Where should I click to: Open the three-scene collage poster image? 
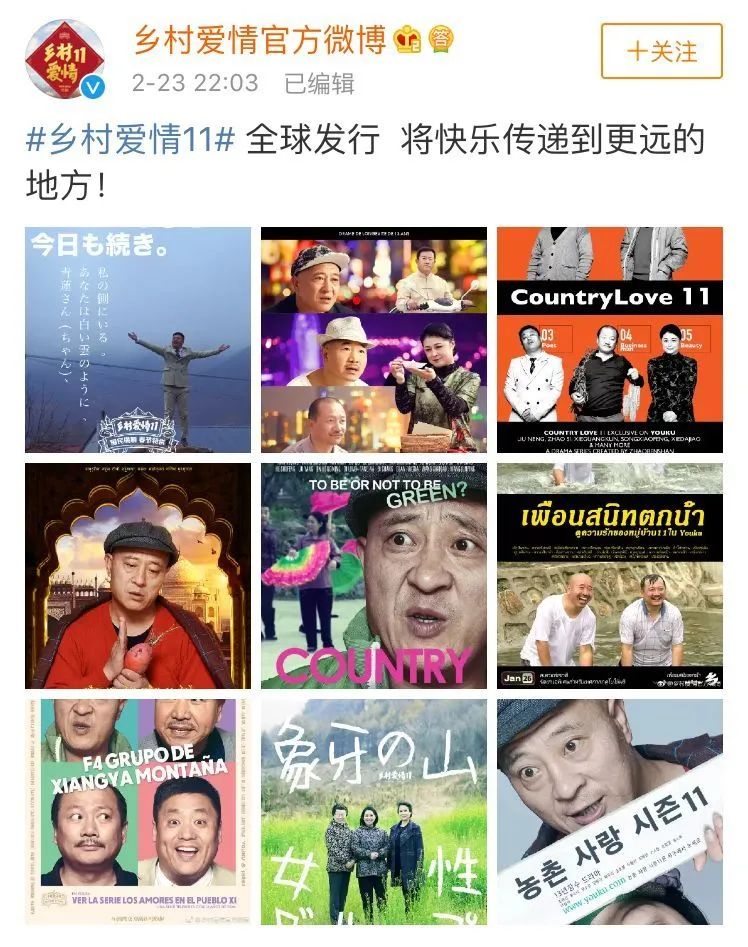click(x=374, y=340)
